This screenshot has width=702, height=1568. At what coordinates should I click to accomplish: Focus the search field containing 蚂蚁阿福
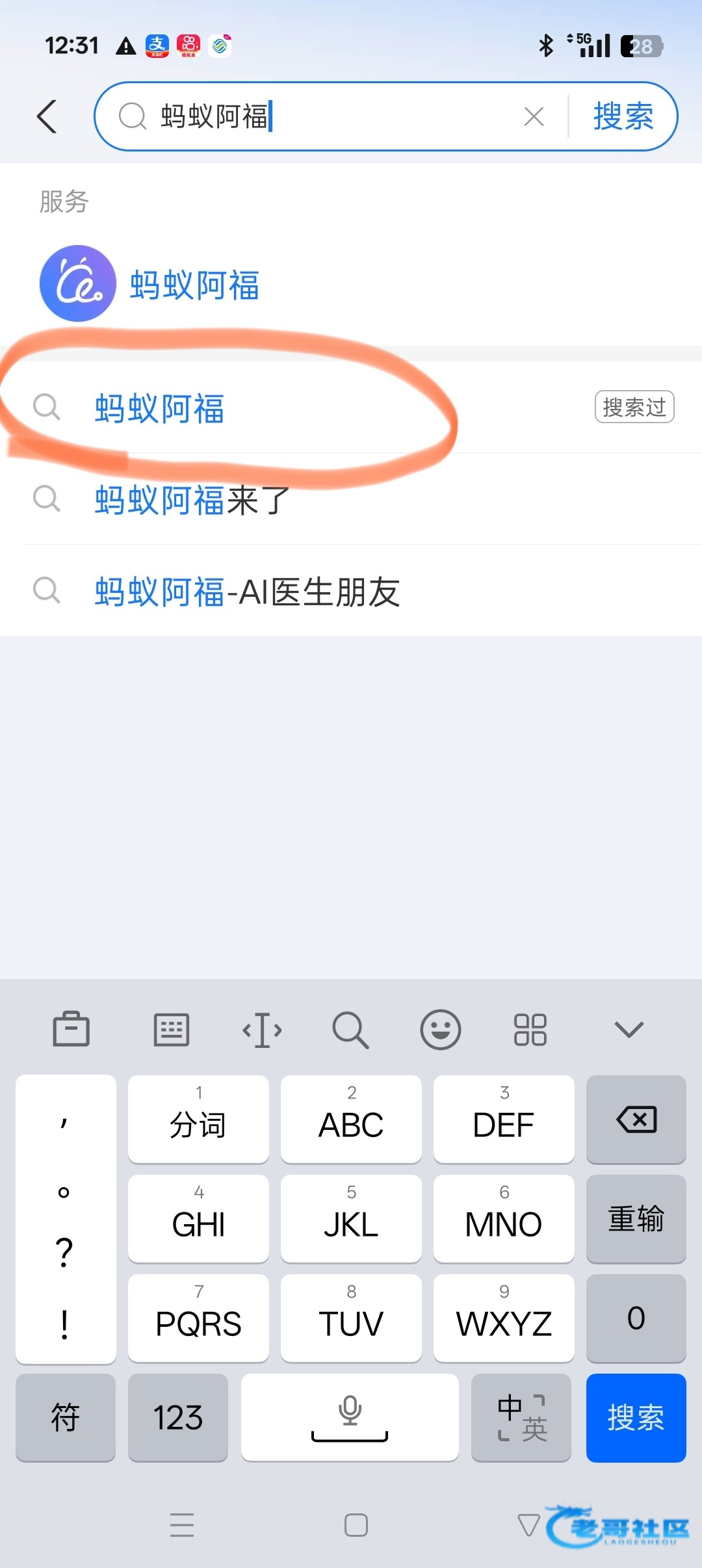pyautogui.click(x=325, y=117)
